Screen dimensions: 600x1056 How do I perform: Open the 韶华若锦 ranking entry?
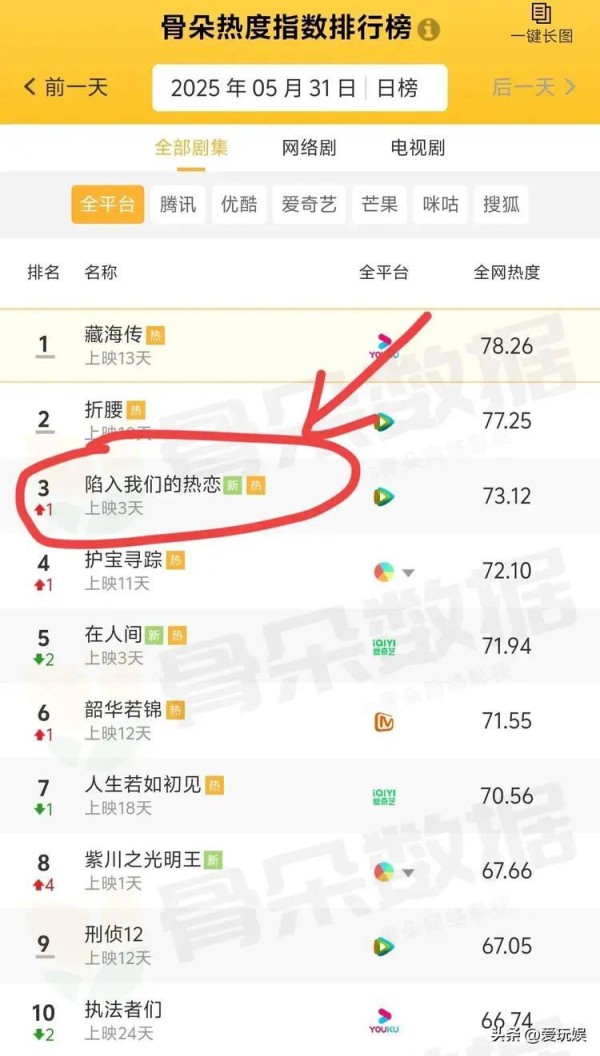[300, 721]
